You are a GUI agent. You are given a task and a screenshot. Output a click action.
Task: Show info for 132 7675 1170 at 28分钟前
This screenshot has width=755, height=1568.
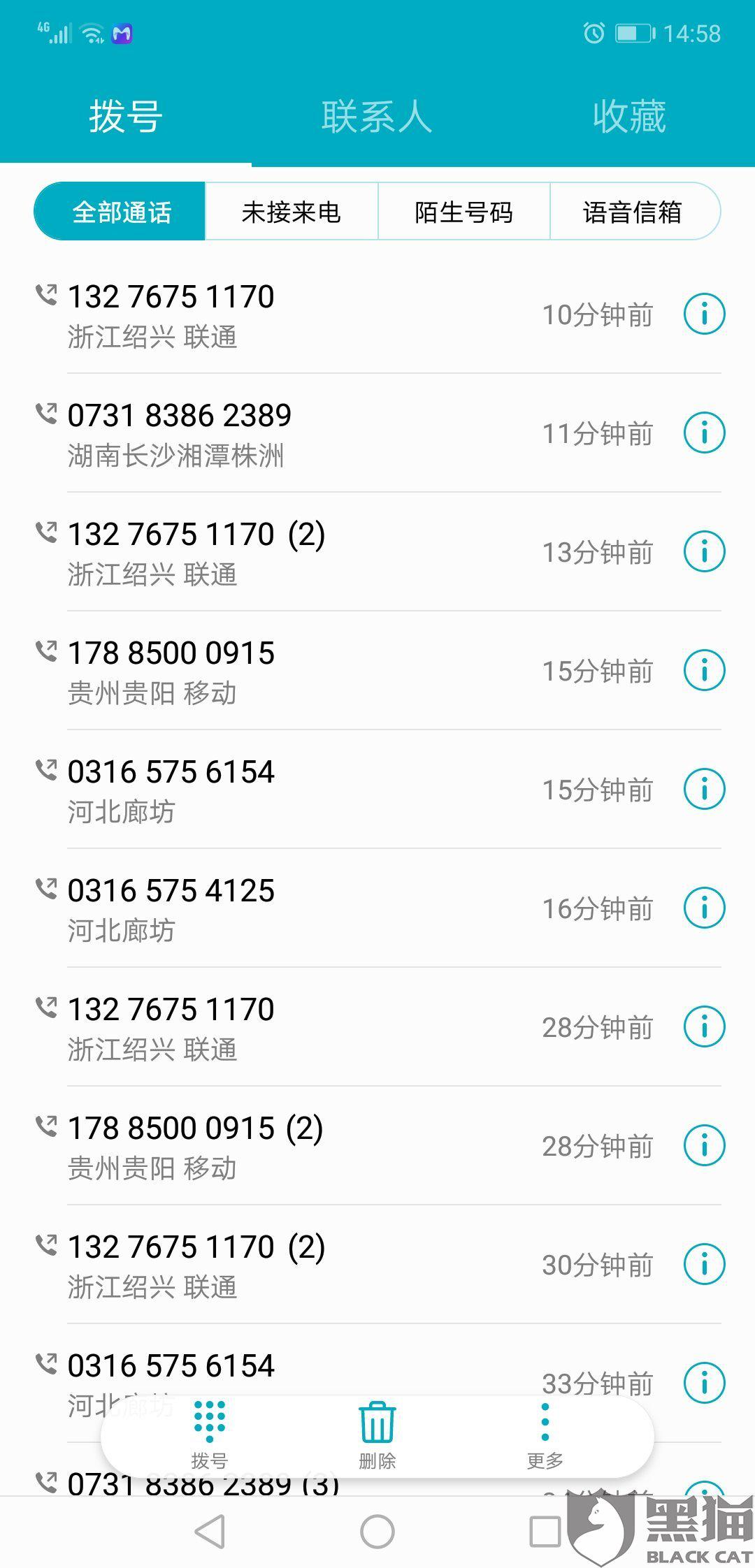704,1027
